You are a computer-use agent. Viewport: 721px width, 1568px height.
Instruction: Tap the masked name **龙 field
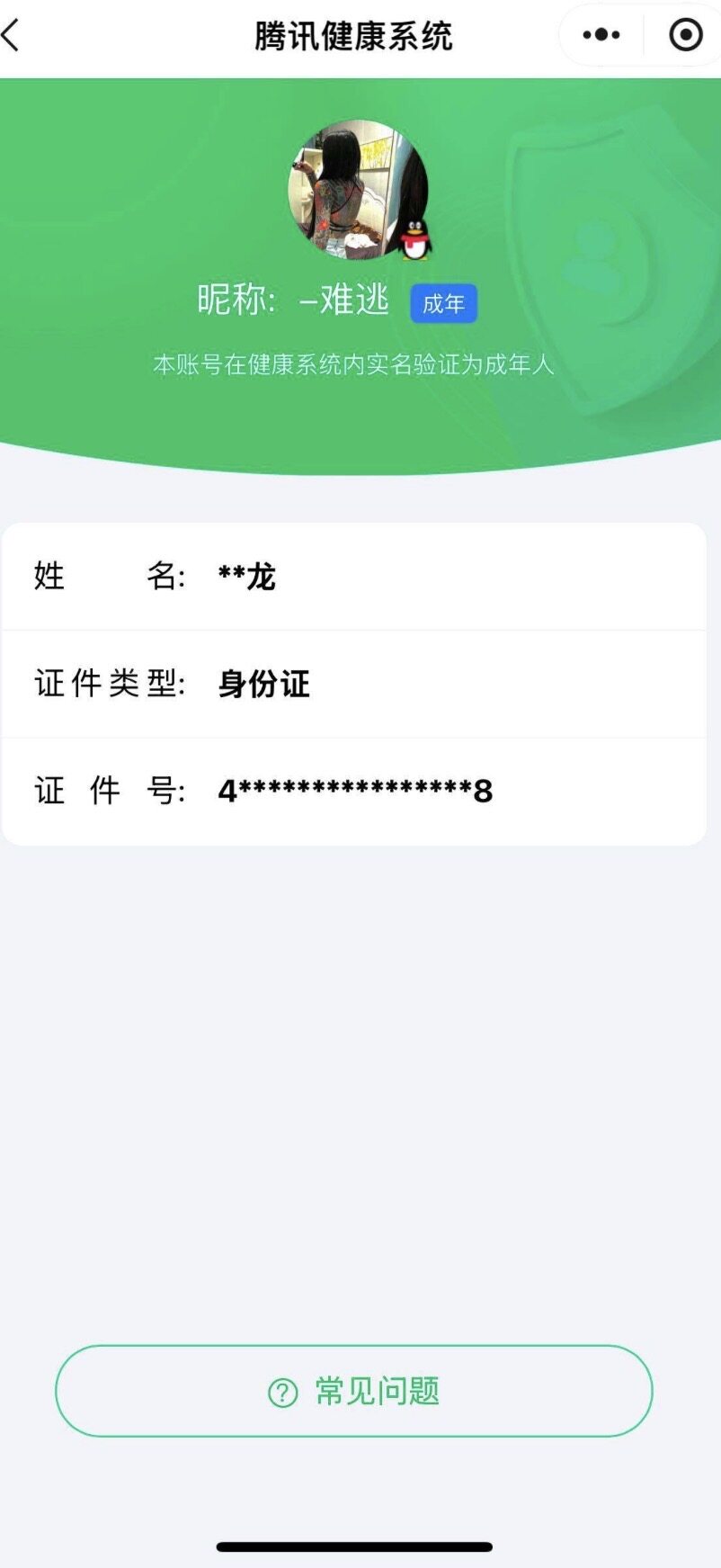click(247, 577)
